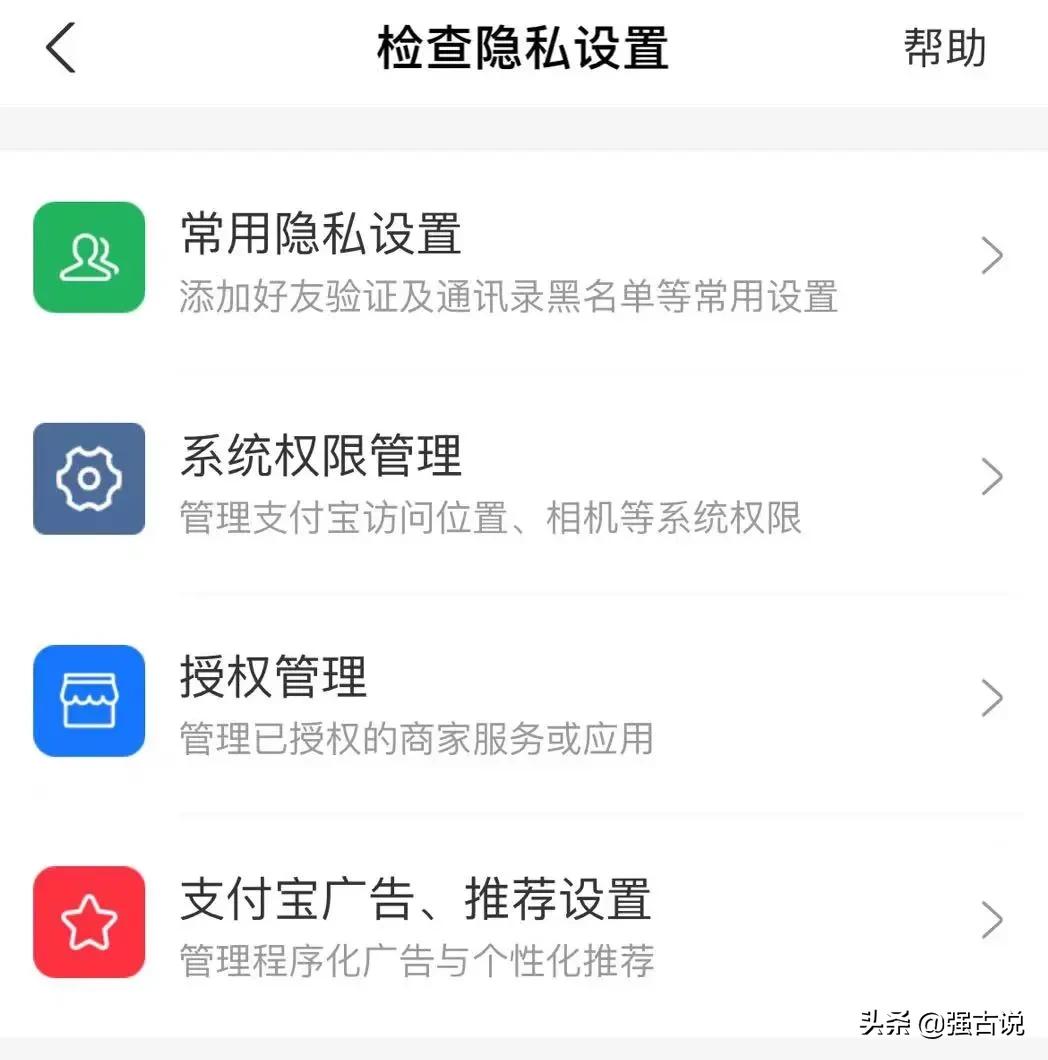Select the 授权管理 blue storefront icon
Image resolution: width=1048 pixels, height=1060 pixels.
pyautogui.click(x=89, y=700)
